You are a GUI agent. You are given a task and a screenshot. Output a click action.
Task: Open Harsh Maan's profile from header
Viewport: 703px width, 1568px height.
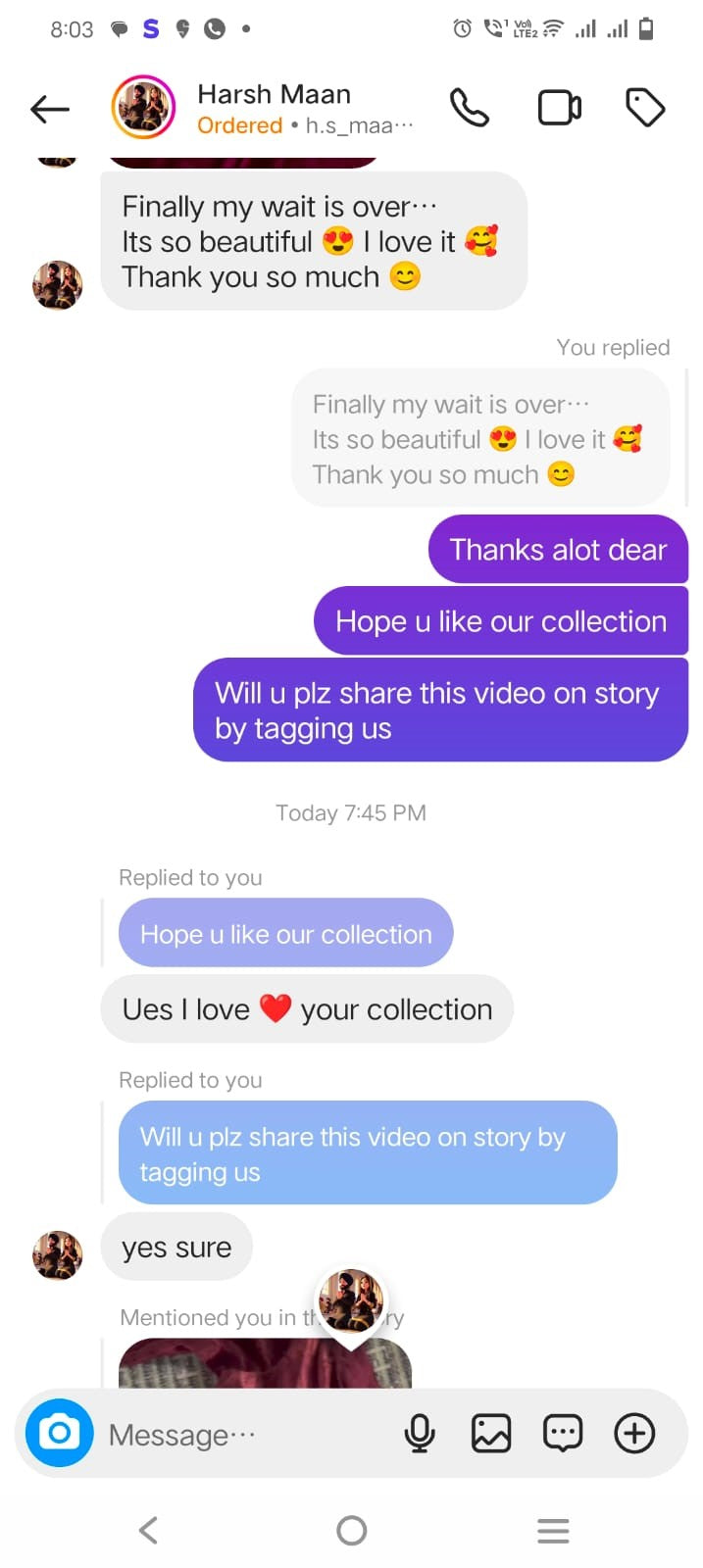click(x=274, y=108)
